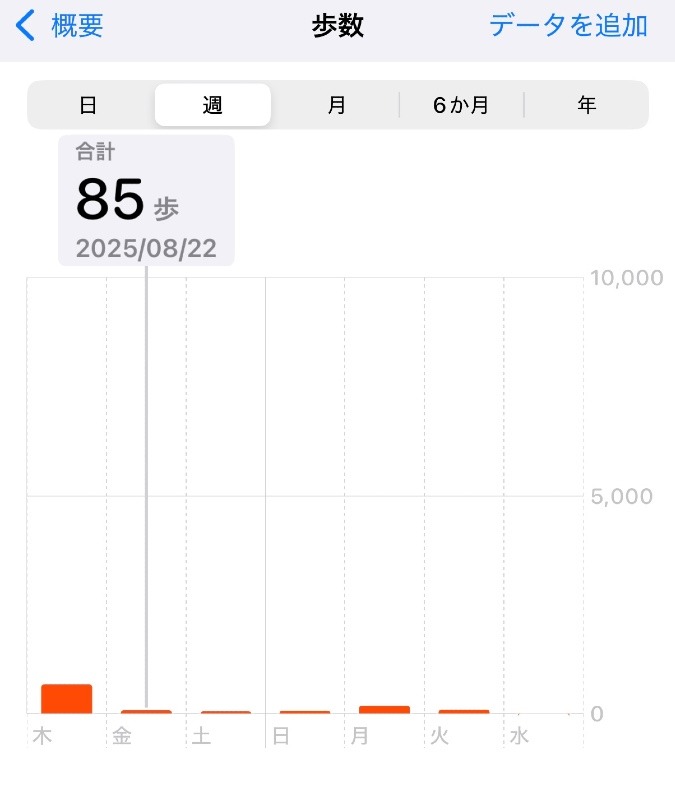Viewport: 675px width, 786px height.
Task: Select the 火 bar in the chart
Action: (x=464, y=711)
